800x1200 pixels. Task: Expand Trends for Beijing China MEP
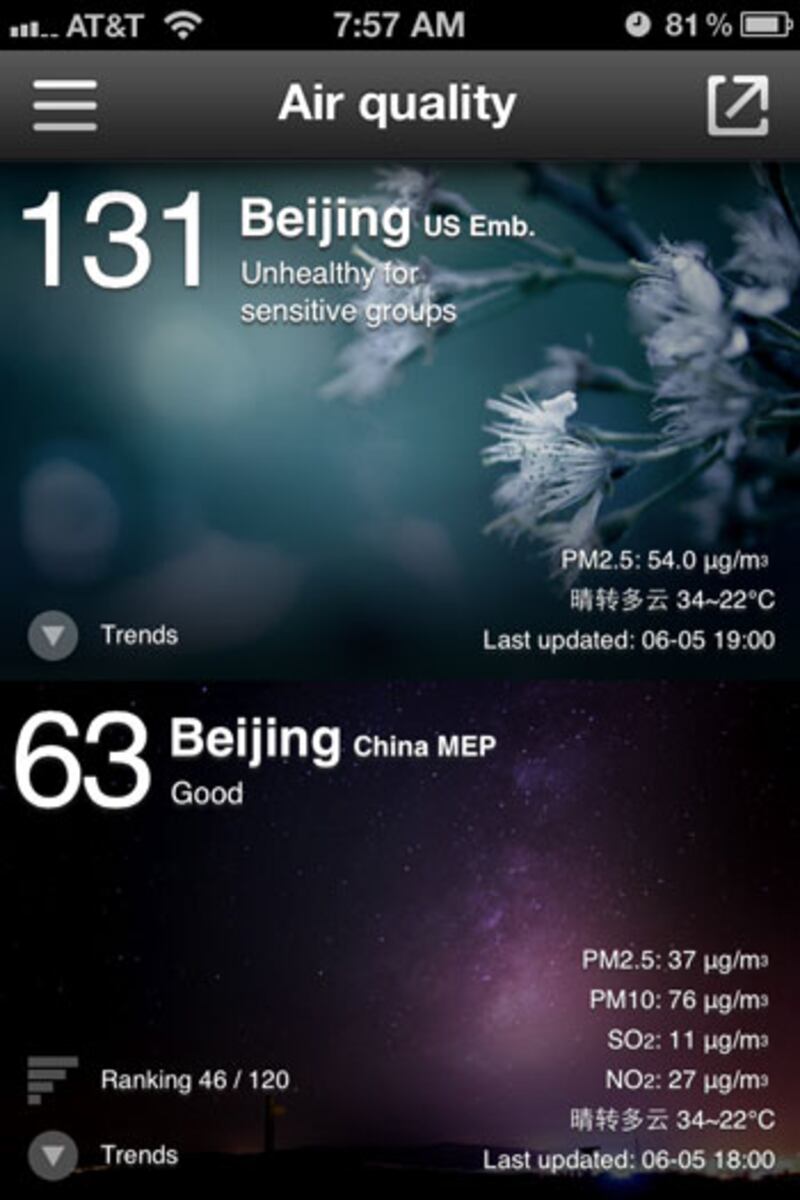click(53, 1156)
